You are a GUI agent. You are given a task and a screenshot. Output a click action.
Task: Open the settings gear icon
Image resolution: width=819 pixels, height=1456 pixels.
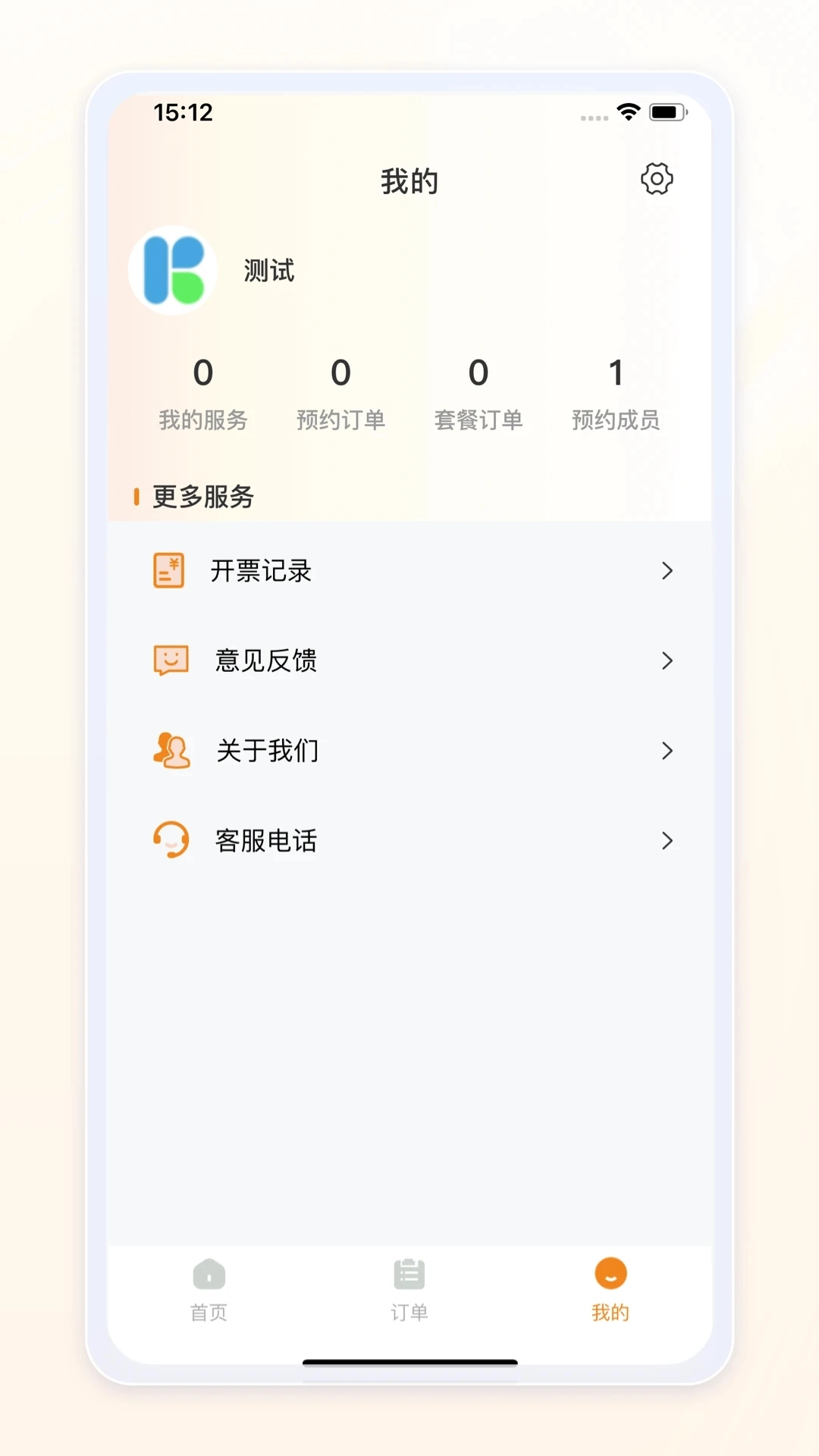[x=657, y=179]
